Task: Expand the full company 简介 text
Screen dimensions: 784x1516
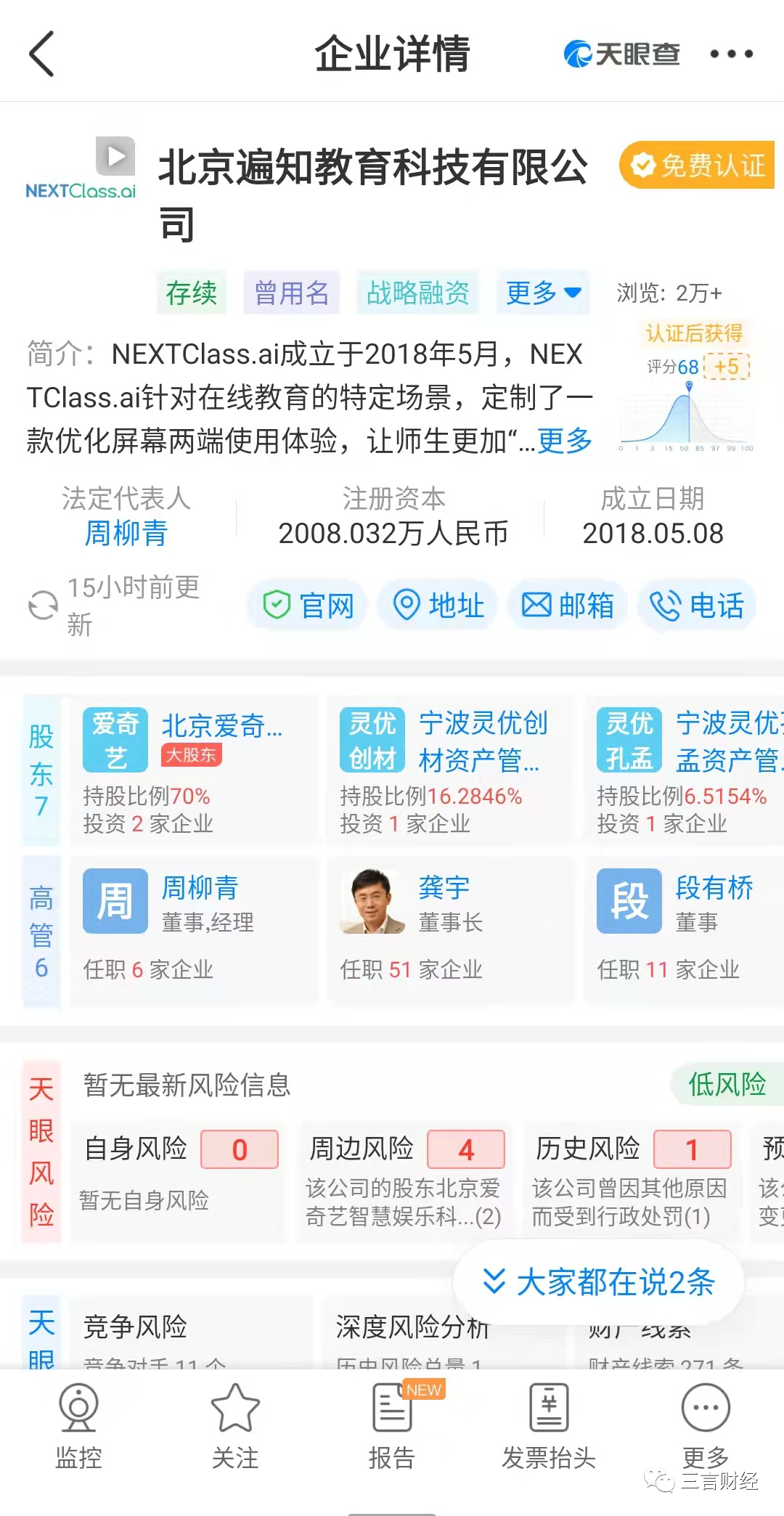Action: [565, 441]
